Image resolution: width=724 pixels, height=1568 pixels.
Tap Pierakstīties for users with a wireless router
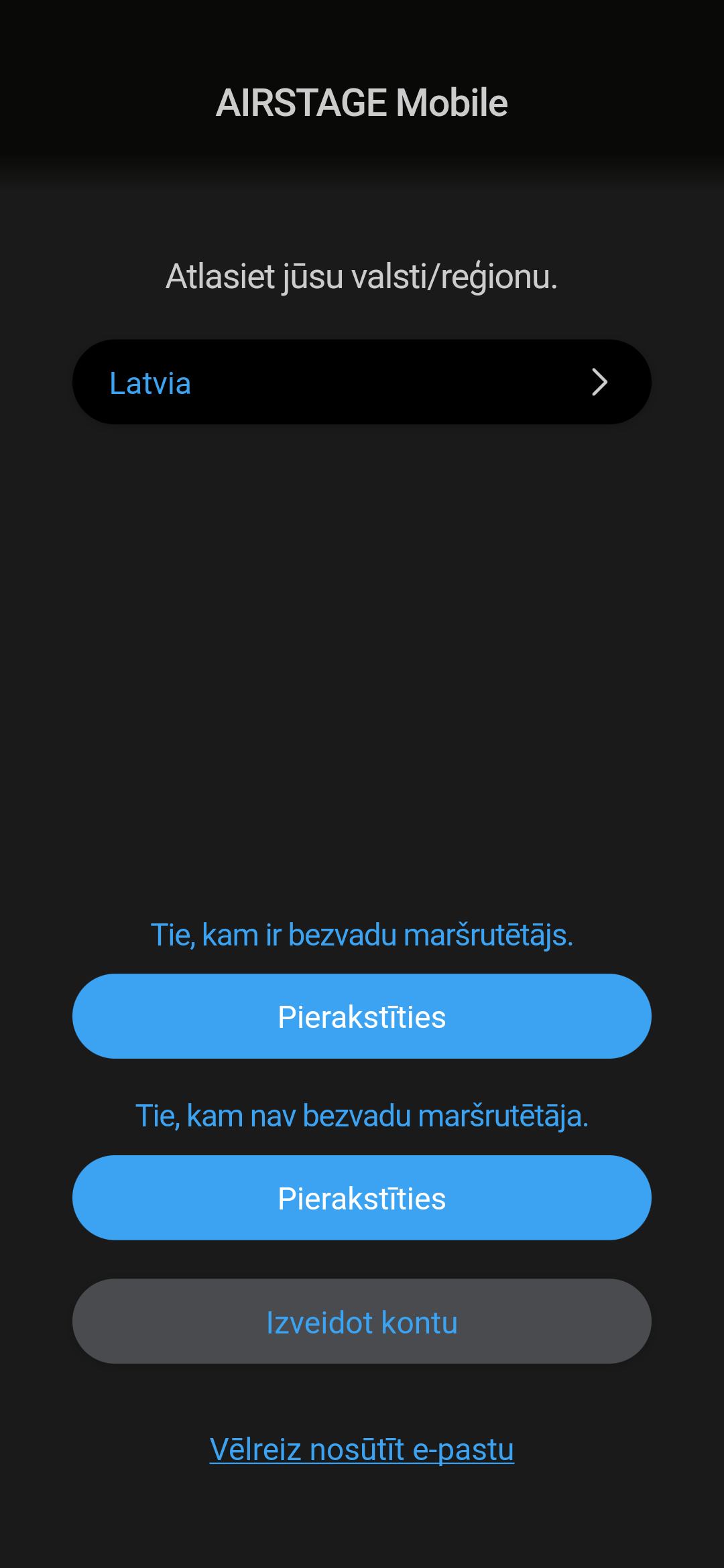point(362,1017)
